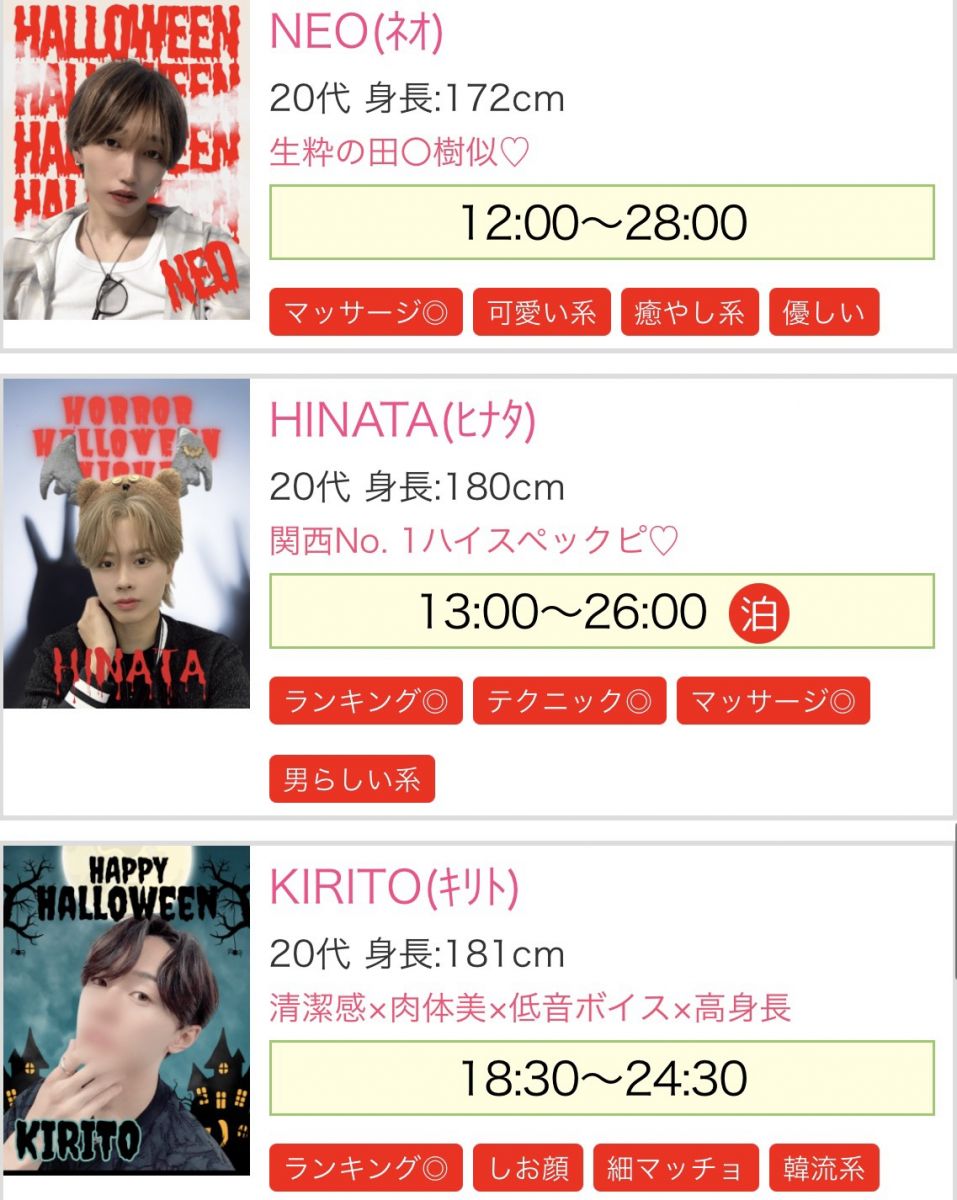Tap the ランキング◎ tag under HINATA

tap(365, 700)
